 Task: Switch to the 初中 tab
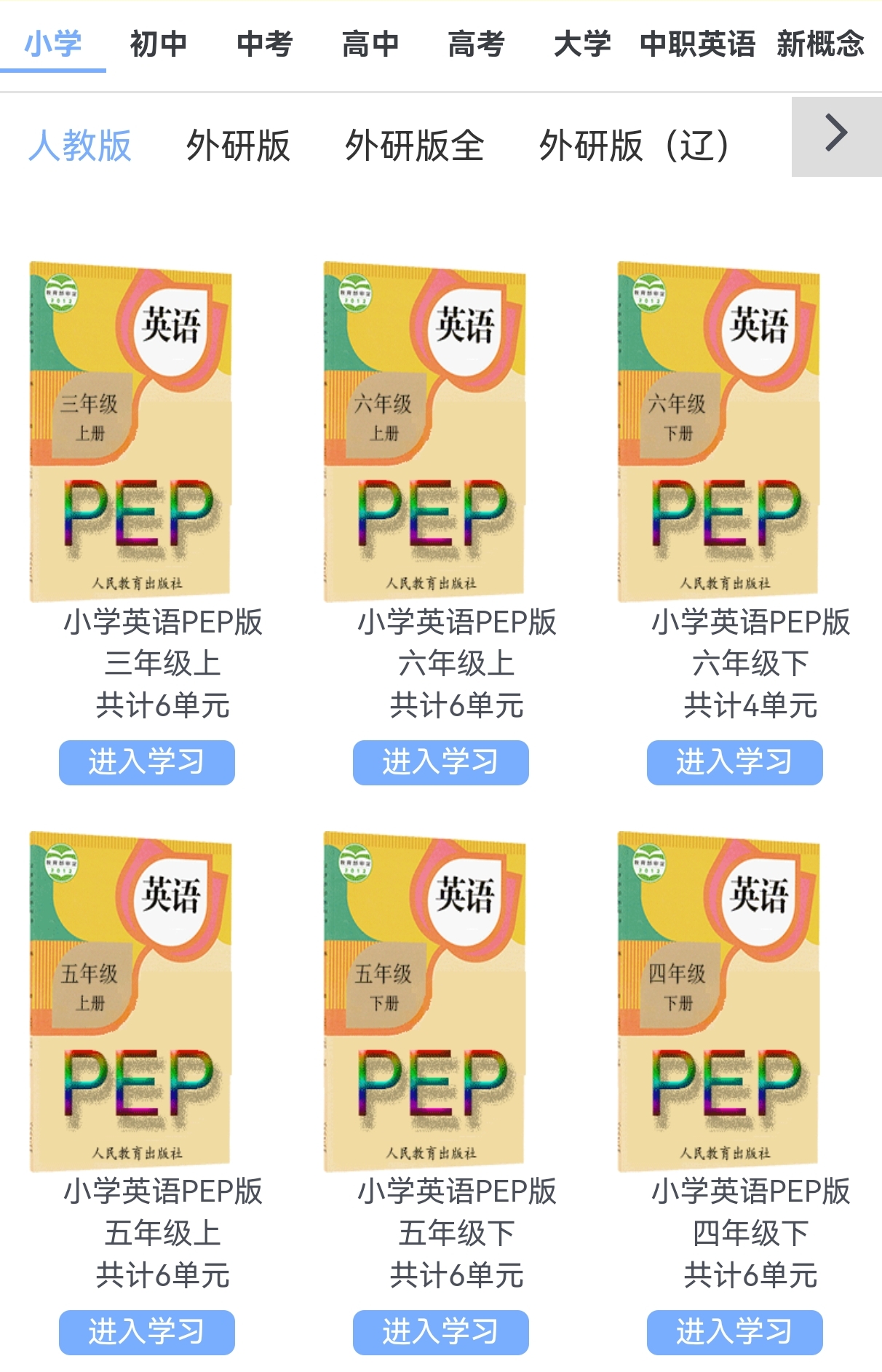159,44
